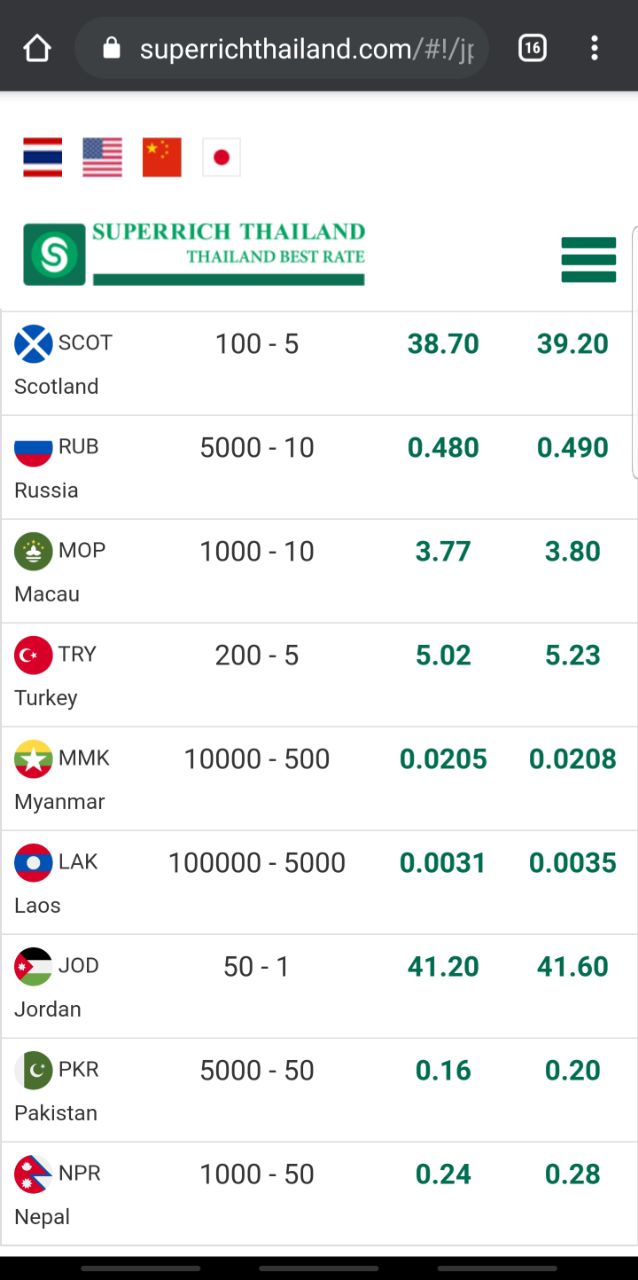Switch site language with the Thai flag

pyautogui.click(x=42, y=157)
